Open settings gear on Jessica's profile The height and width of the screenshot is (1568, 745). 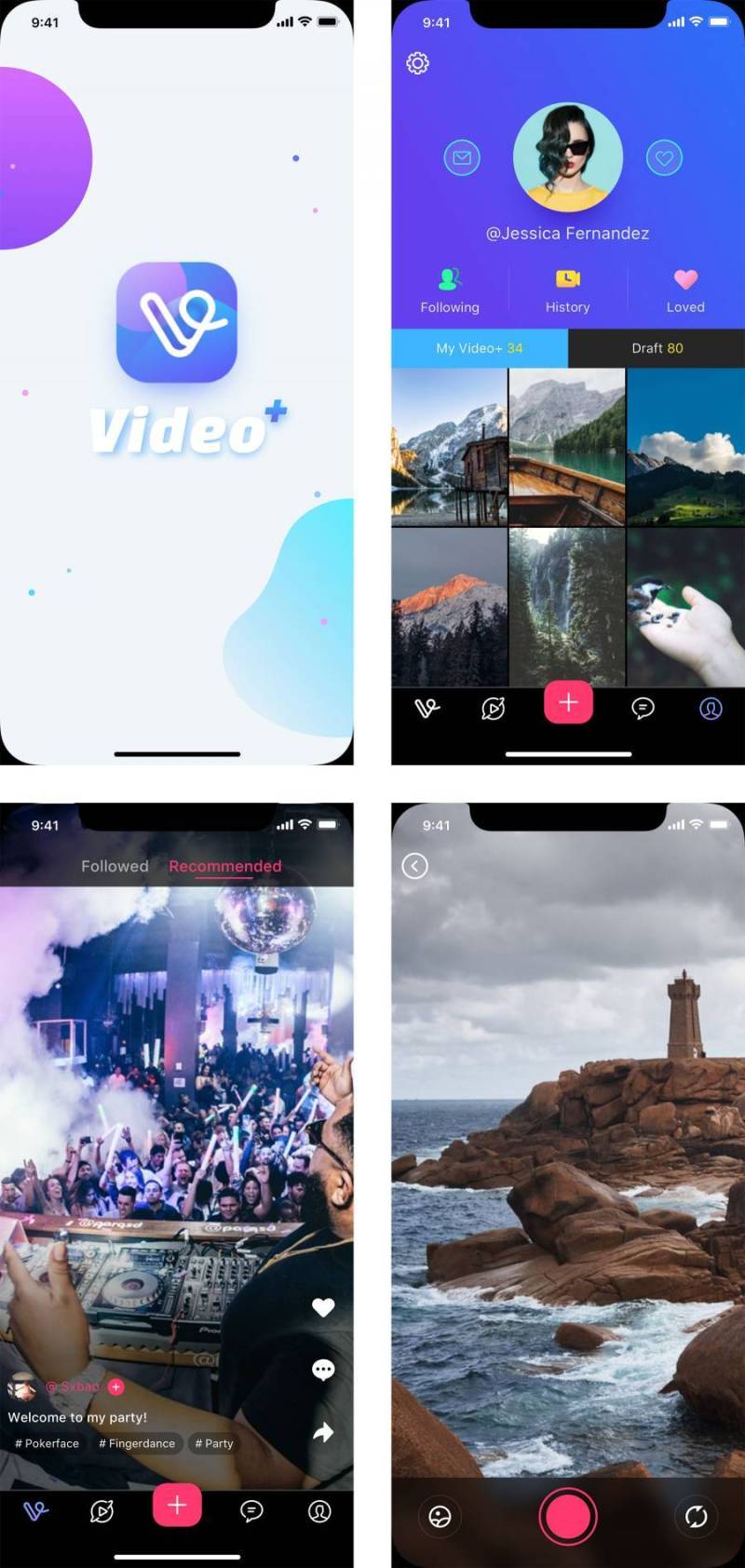pos(416,62)
